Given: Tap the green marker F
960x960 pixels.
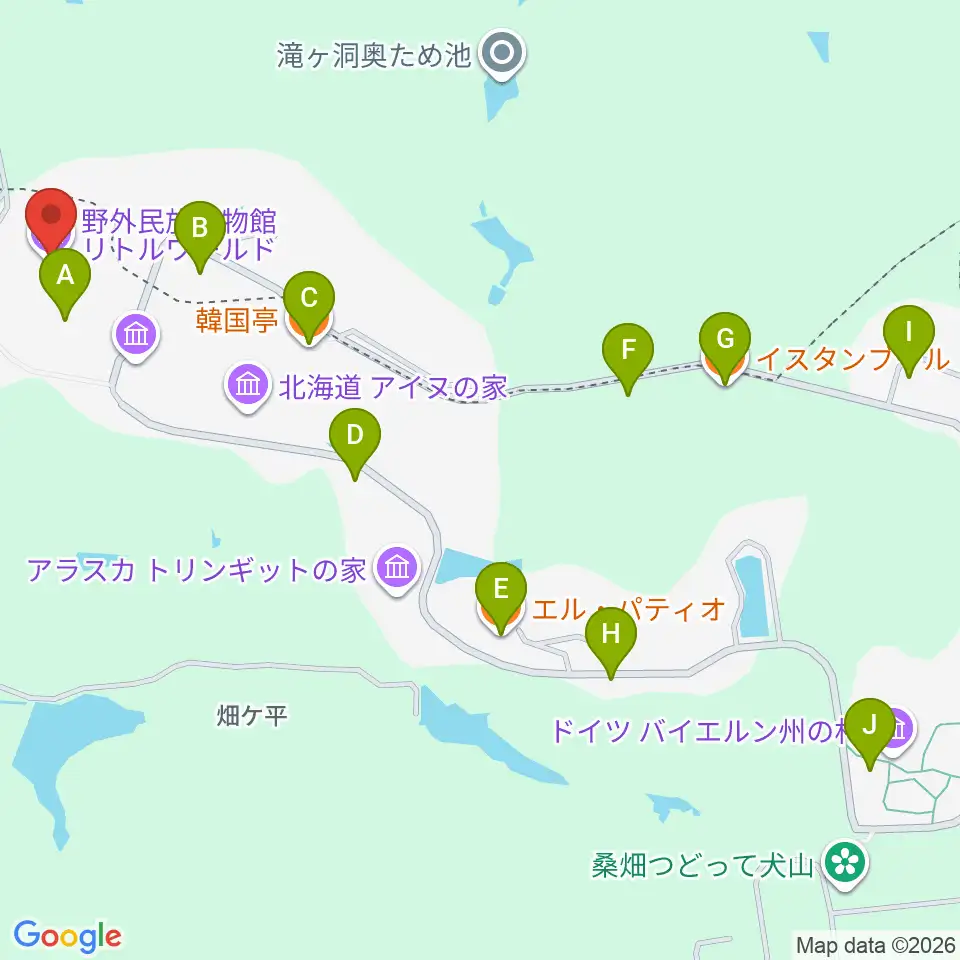Looking at the screenshot, I should 628,359.
